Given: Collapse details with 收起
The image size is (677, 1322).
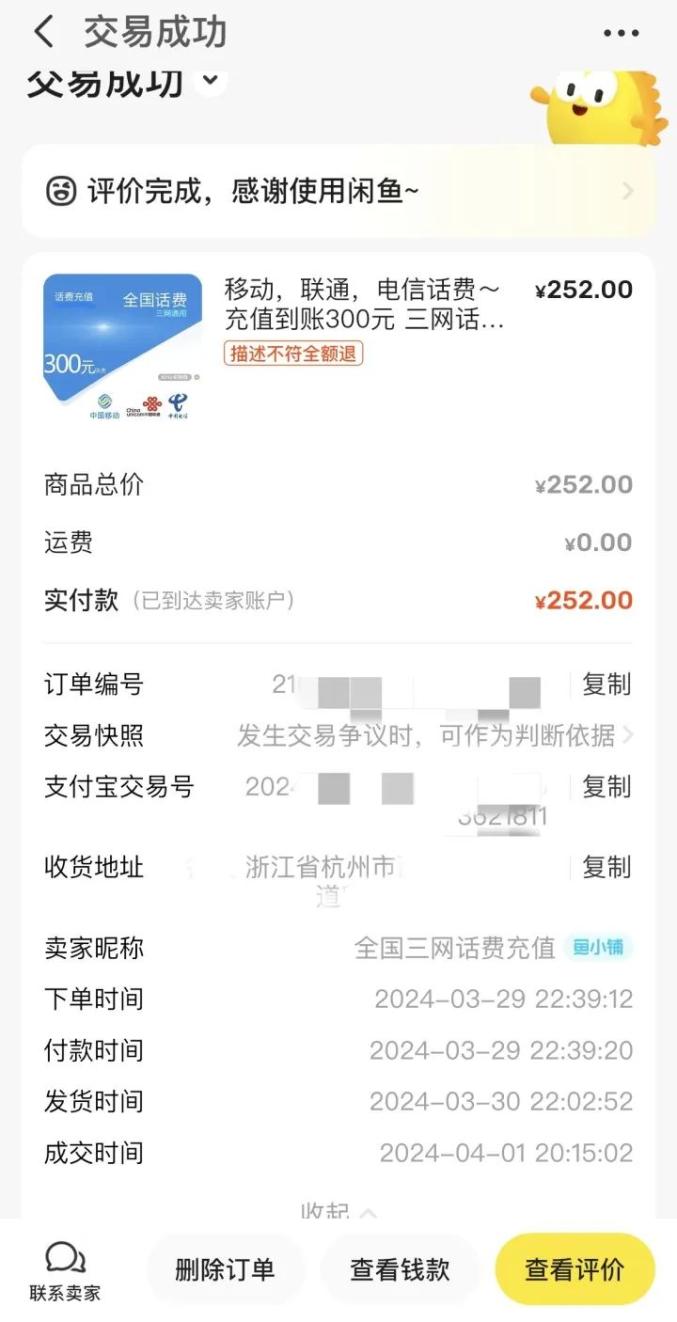Looking at the screenshot, I should tap(338, 1211).
